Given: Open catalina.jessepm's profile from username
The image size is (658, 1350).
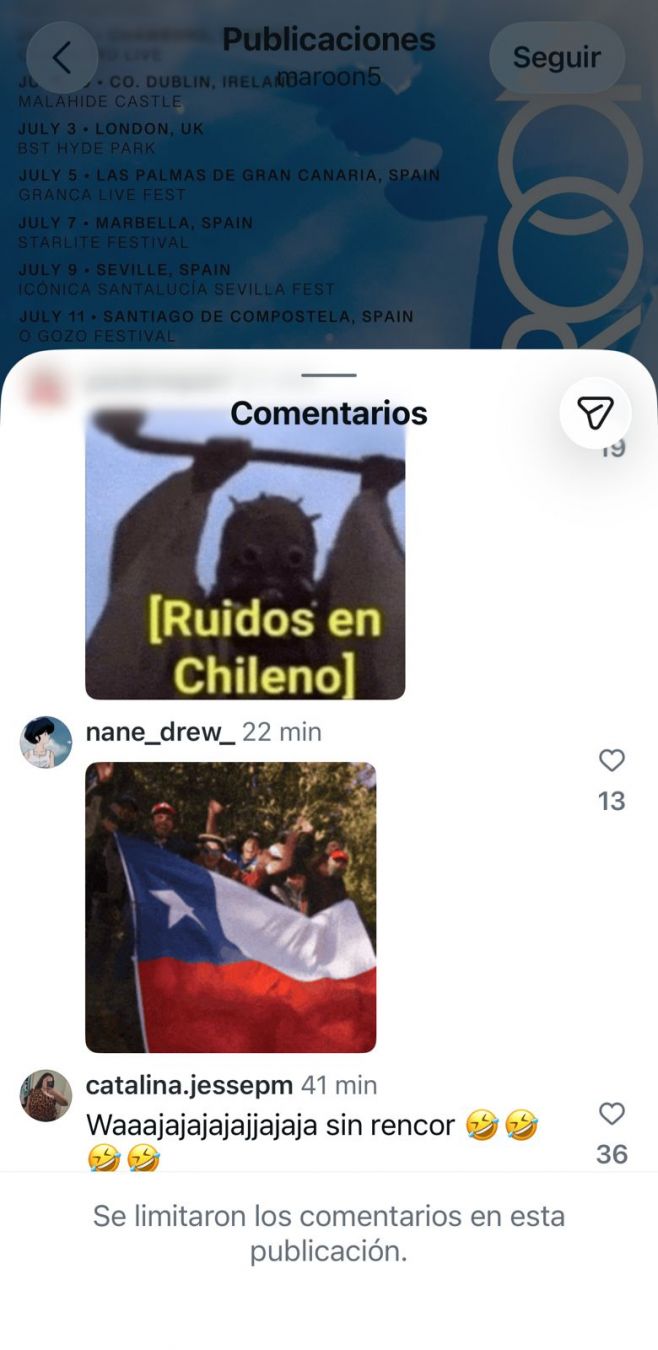Looking at the screenshot, I should pos(189,1085).
